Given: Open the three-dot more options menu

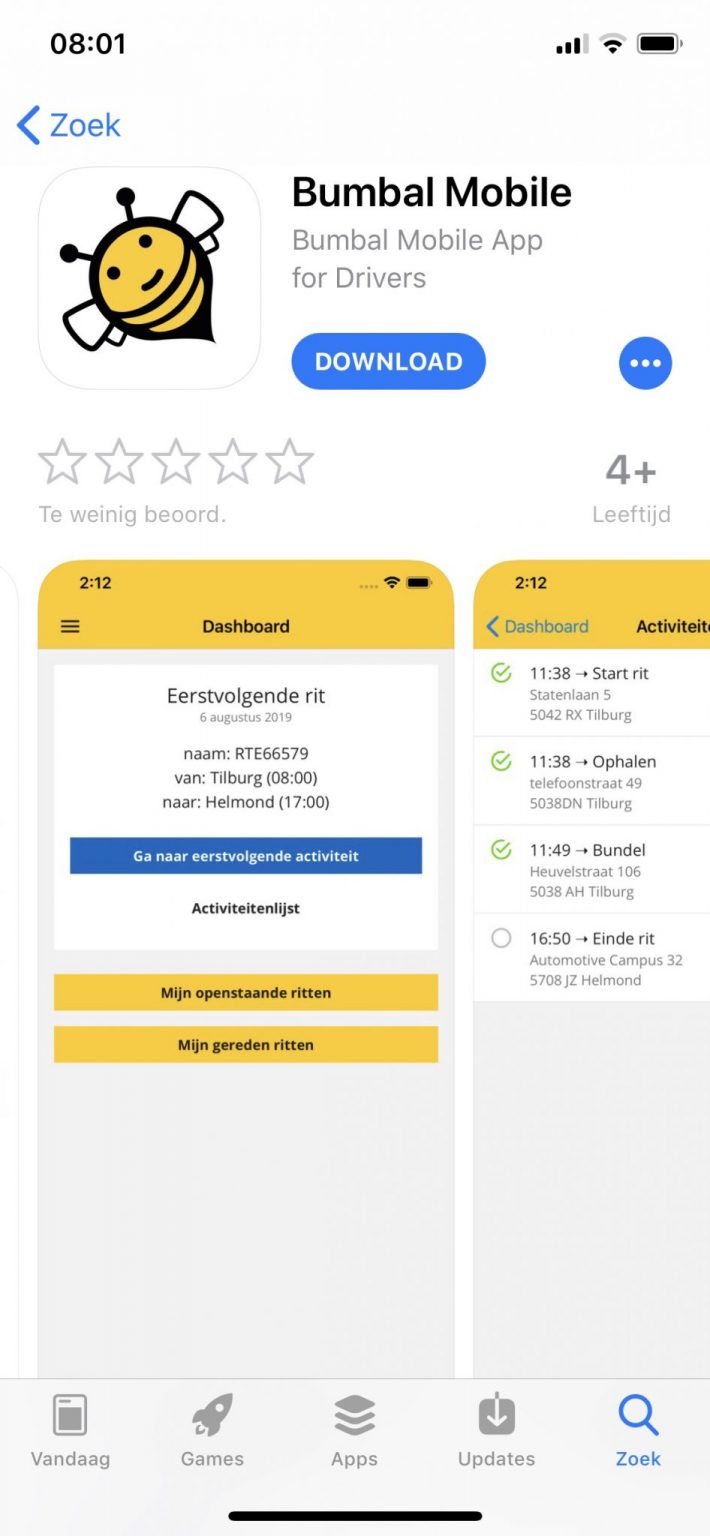Looking at the screenshot, I should [x=645, y=362].
